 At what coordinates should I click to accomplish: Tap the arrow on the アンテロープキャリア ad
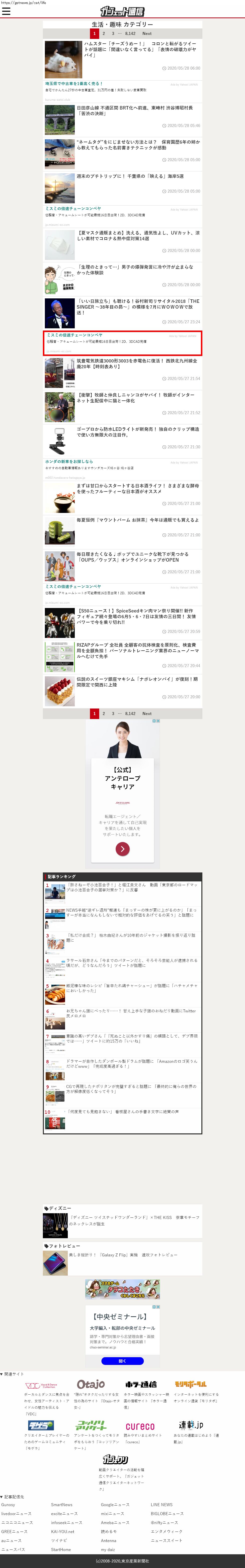point(122,849)
